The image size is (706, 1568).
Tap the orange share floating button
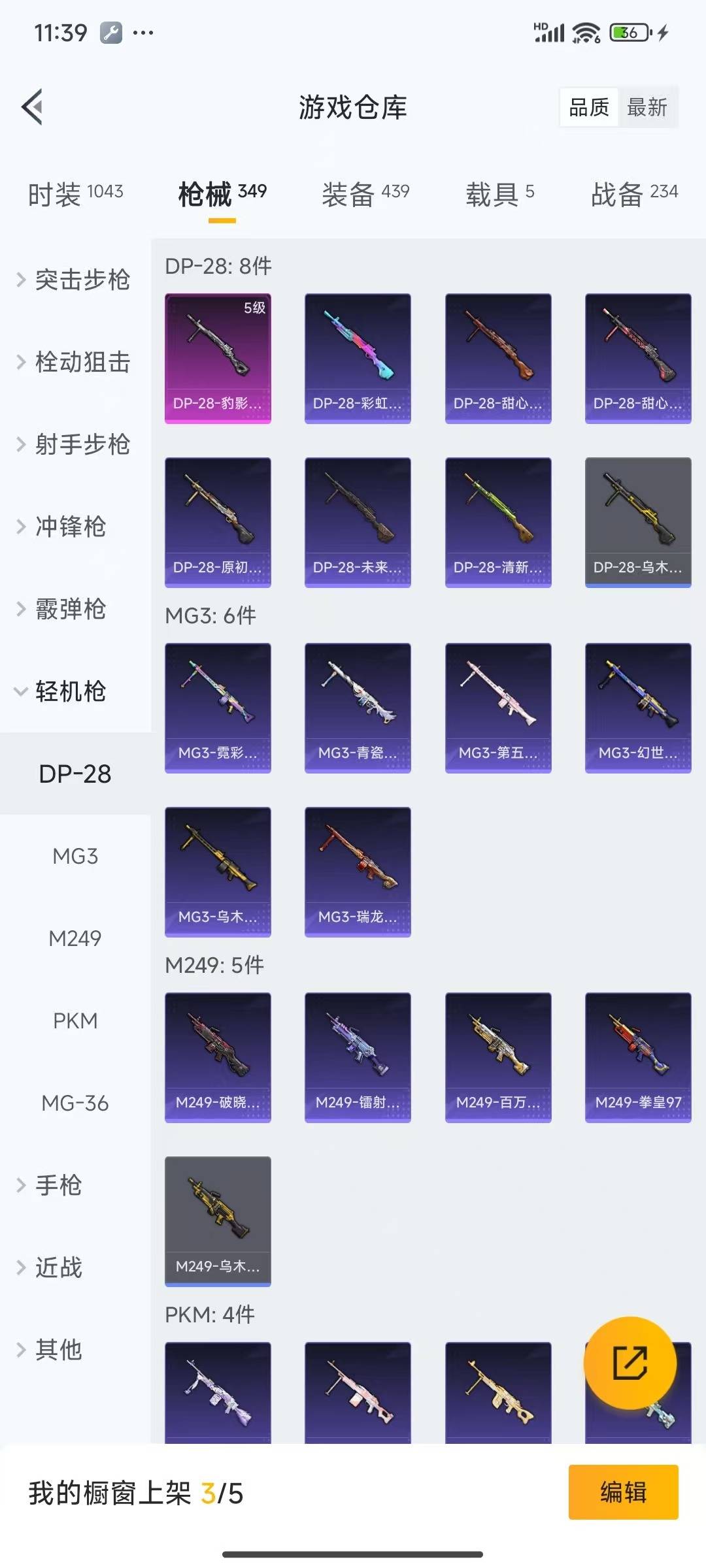pos(630,1362)
